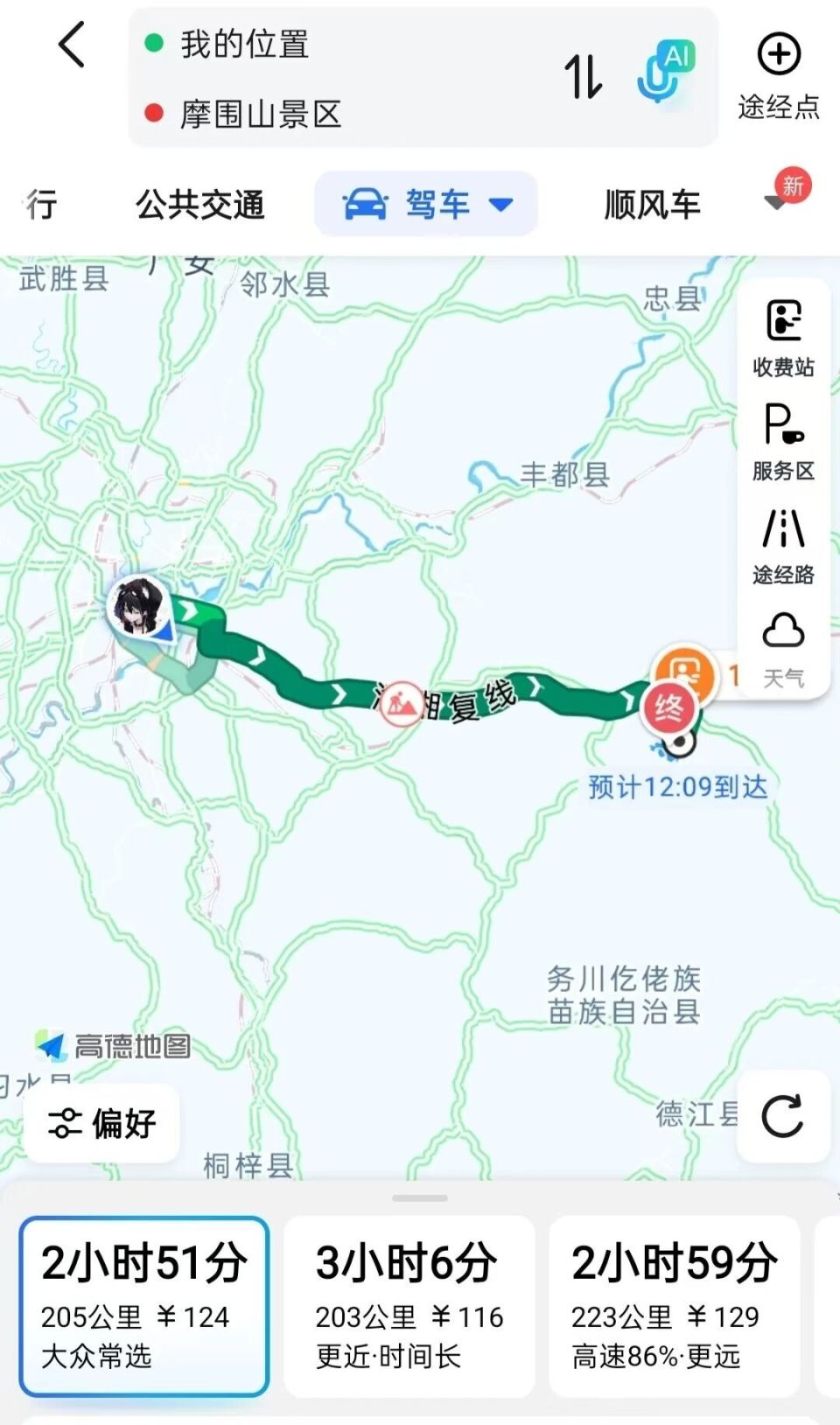Select the 203公里 slower cheaper route option
840x1425 pixels.
tap(408, 1304)
